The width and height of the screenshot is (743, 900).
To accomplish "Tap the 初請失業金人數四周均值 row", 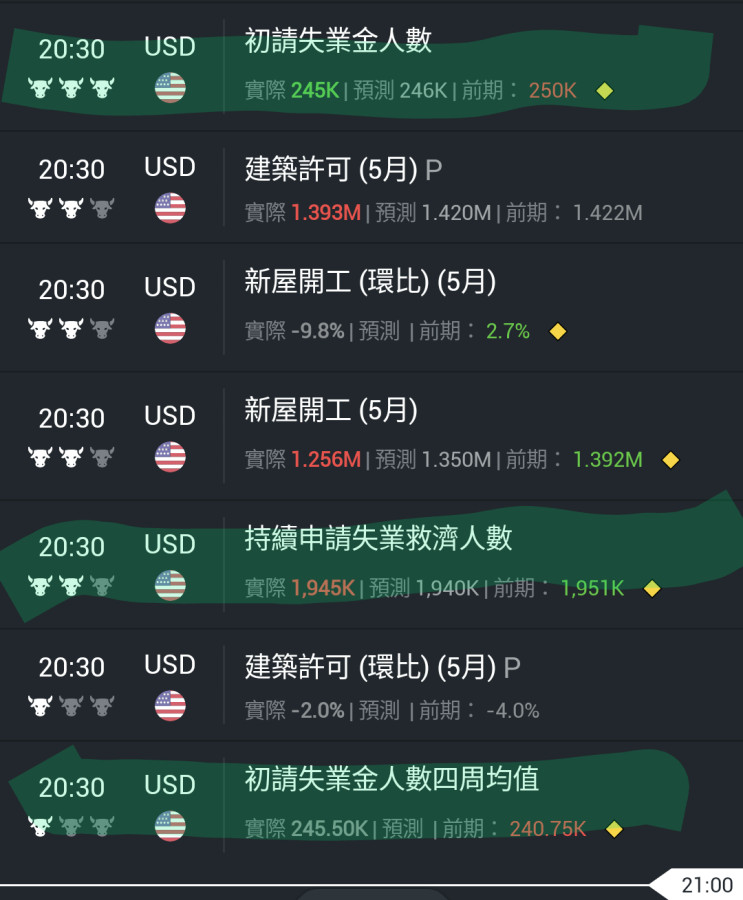I will point(392,780).
